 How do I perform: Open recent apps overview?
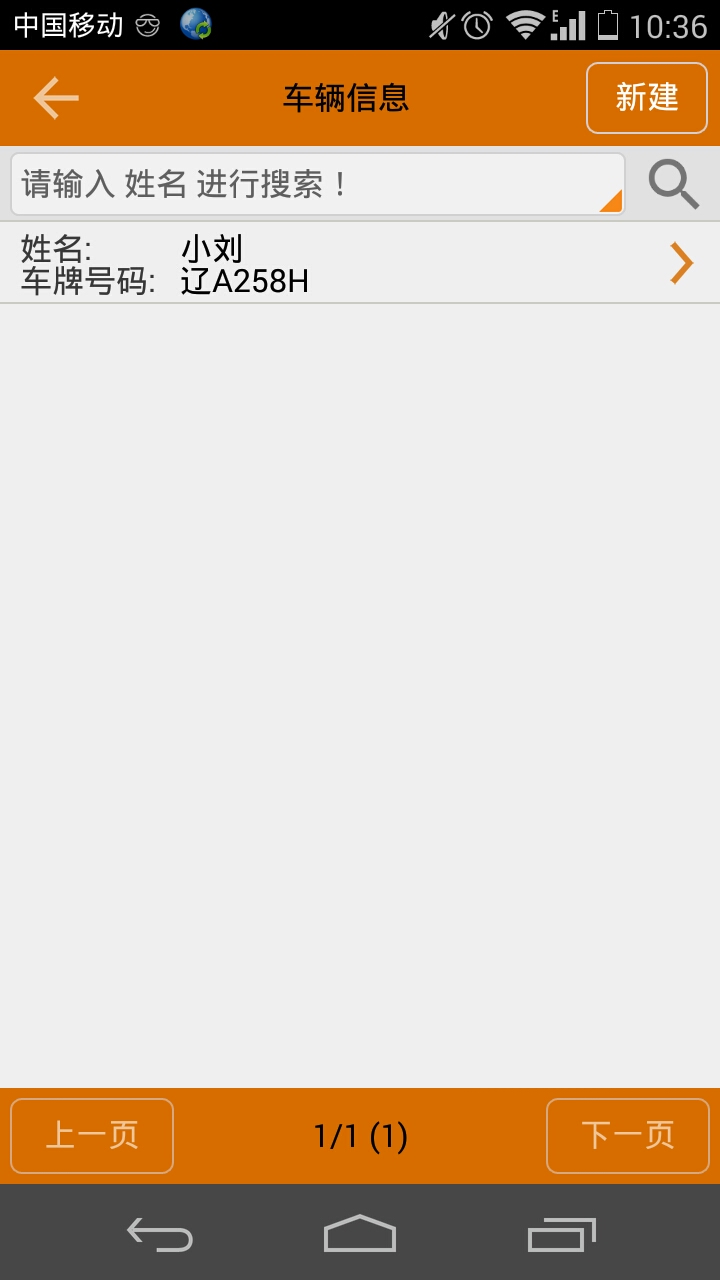562,1233
